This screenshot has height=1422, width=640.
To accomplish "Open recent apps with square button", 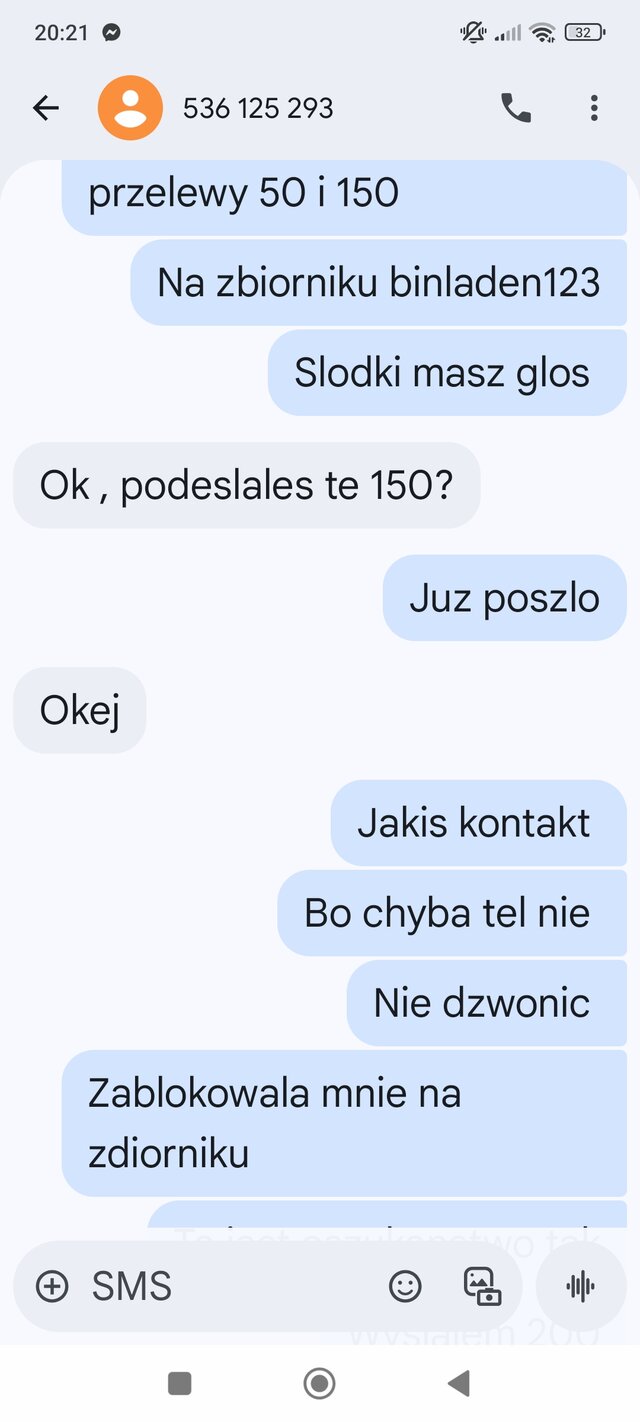I will tap(180, 1383).
